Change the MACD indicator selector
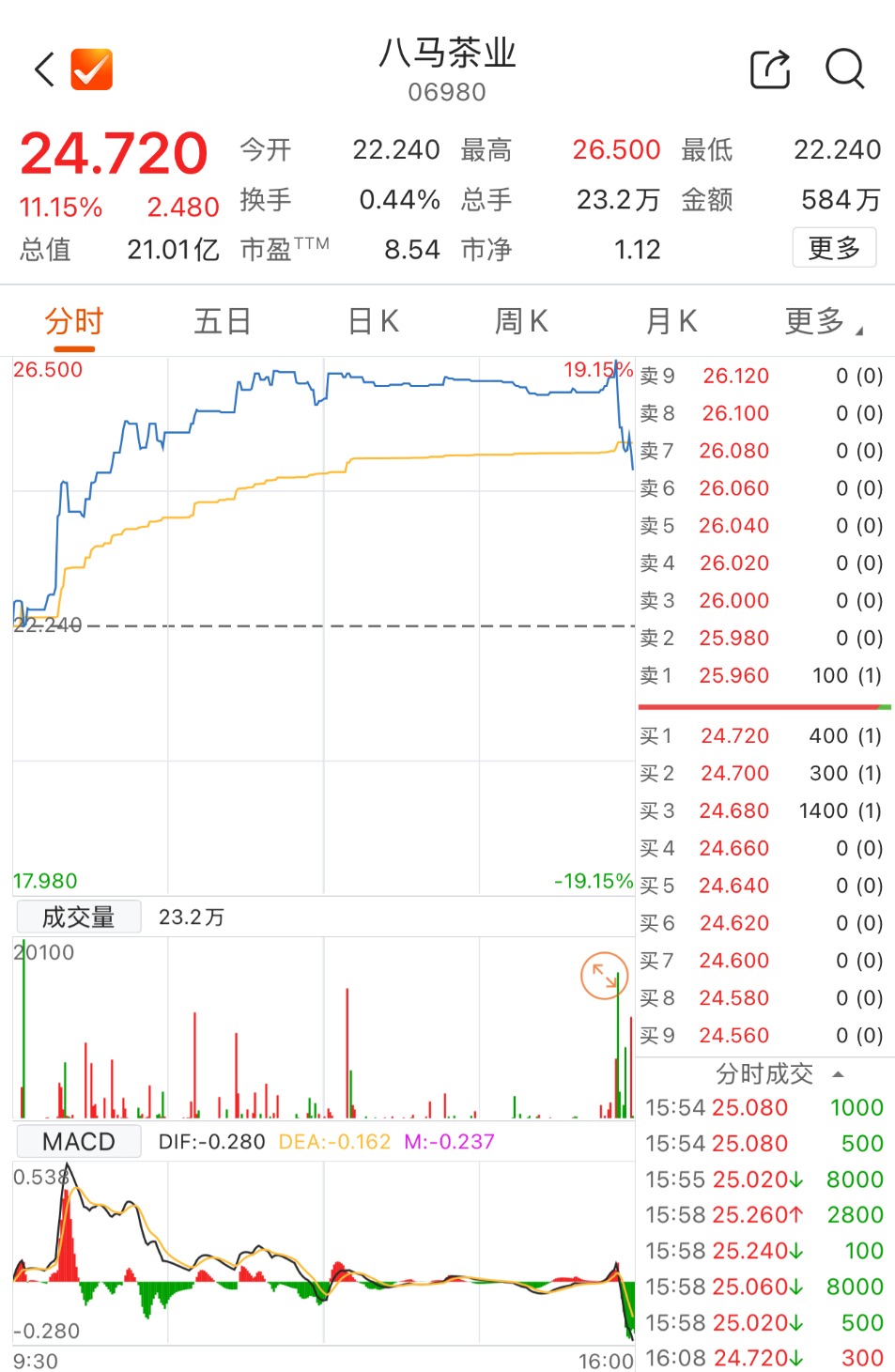The width and height of the screenshot is (895, 1372). pos(78,1141)
